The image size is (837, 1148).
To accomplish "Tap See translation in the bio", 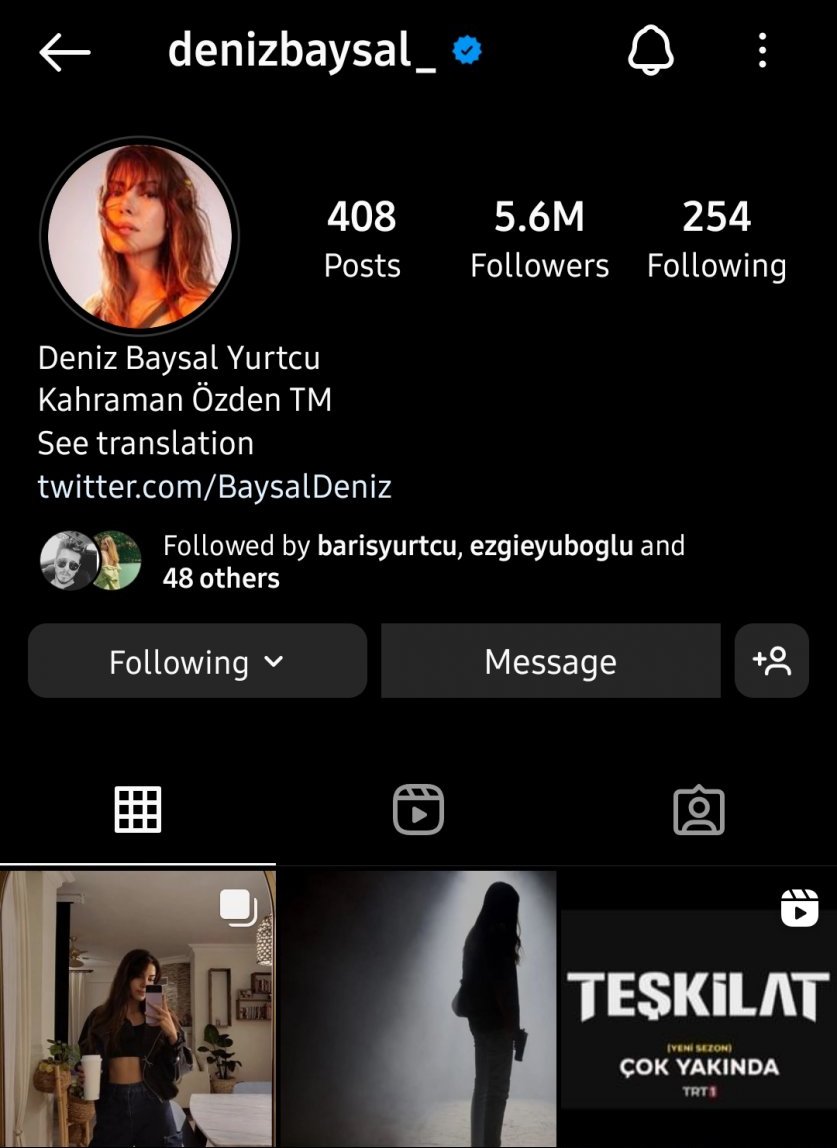I will [x=145, y=443].
